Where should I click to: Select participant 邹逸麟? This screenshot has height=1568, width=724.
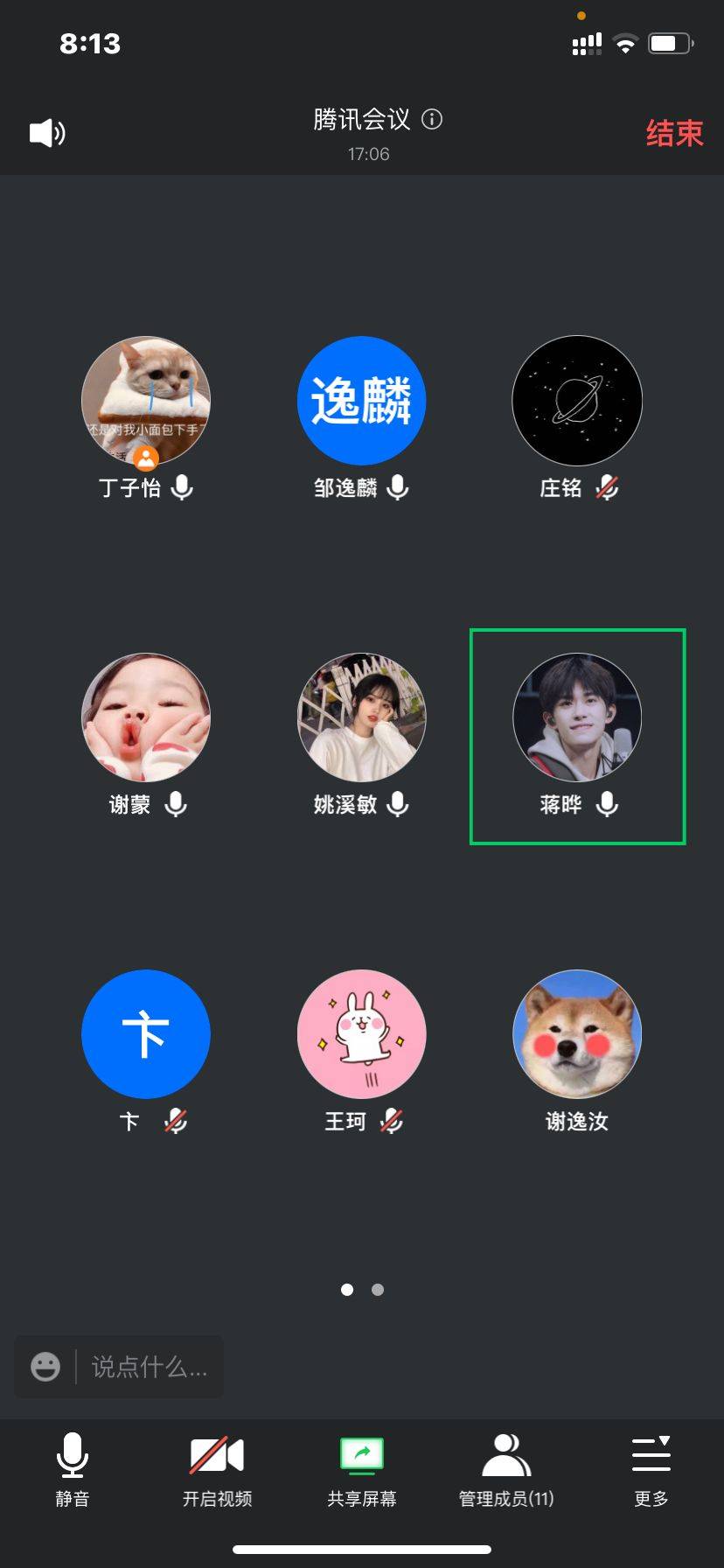[361, 402]
